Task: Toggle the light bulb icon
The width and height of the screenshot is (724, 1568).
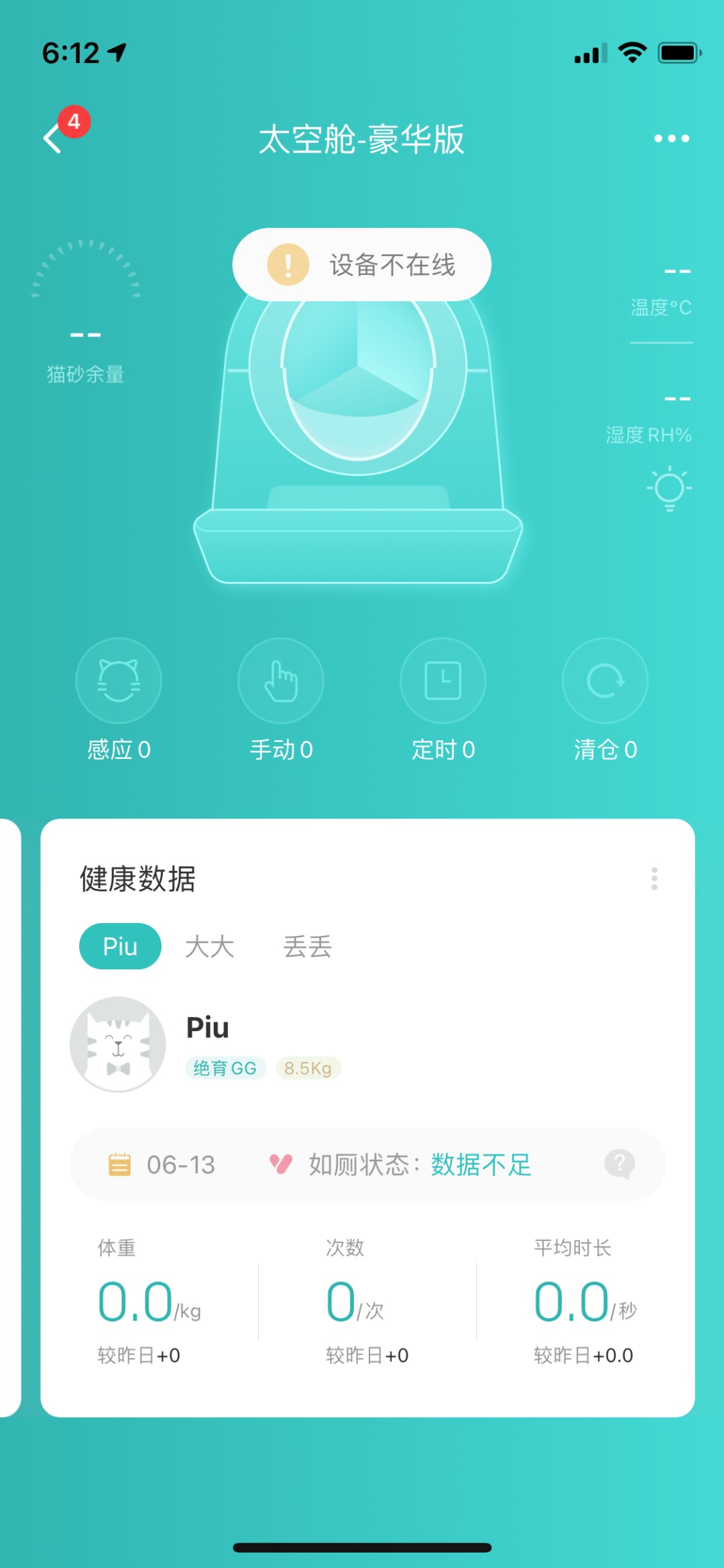Action: pyautogui.click(x=669, y=488)
